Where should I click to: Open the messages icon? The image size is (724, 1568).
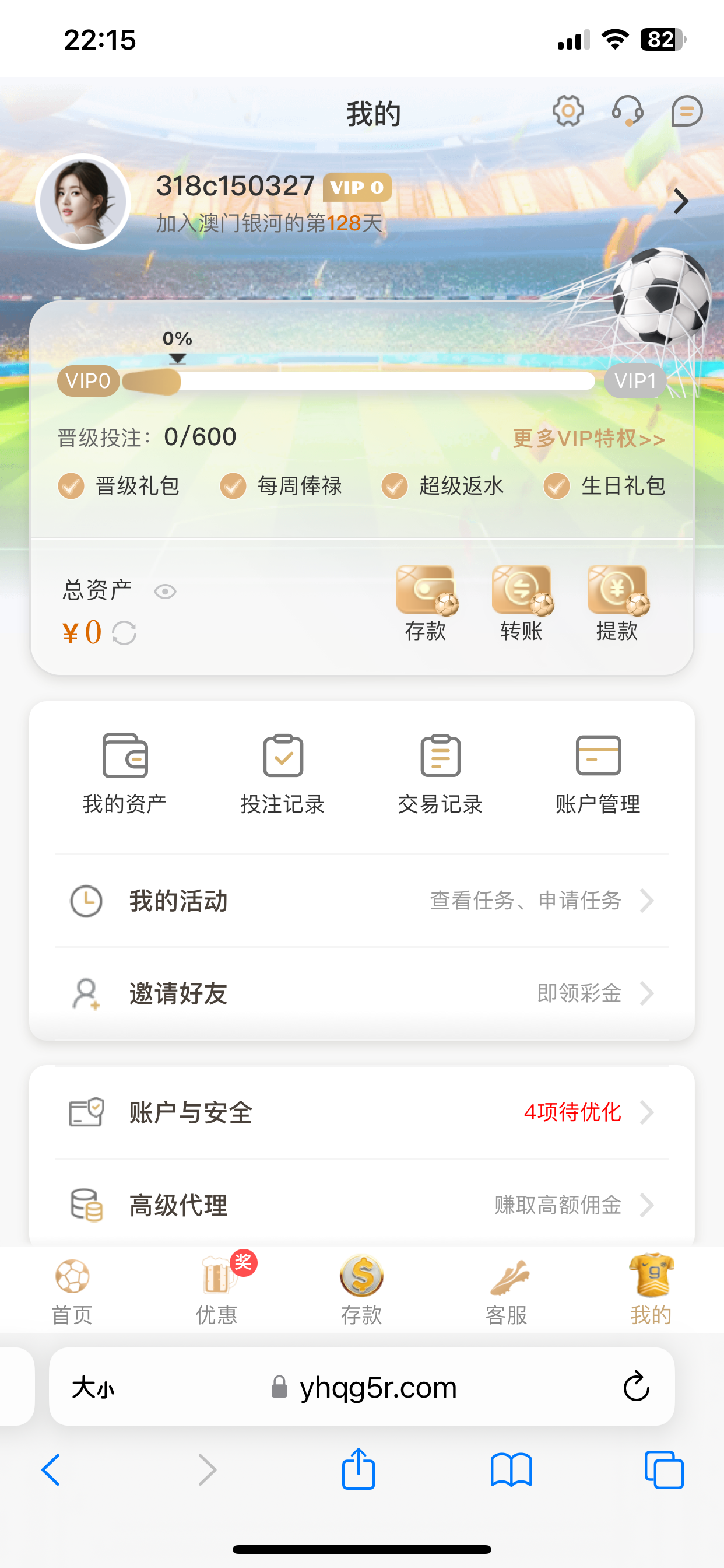click(687, 111)
